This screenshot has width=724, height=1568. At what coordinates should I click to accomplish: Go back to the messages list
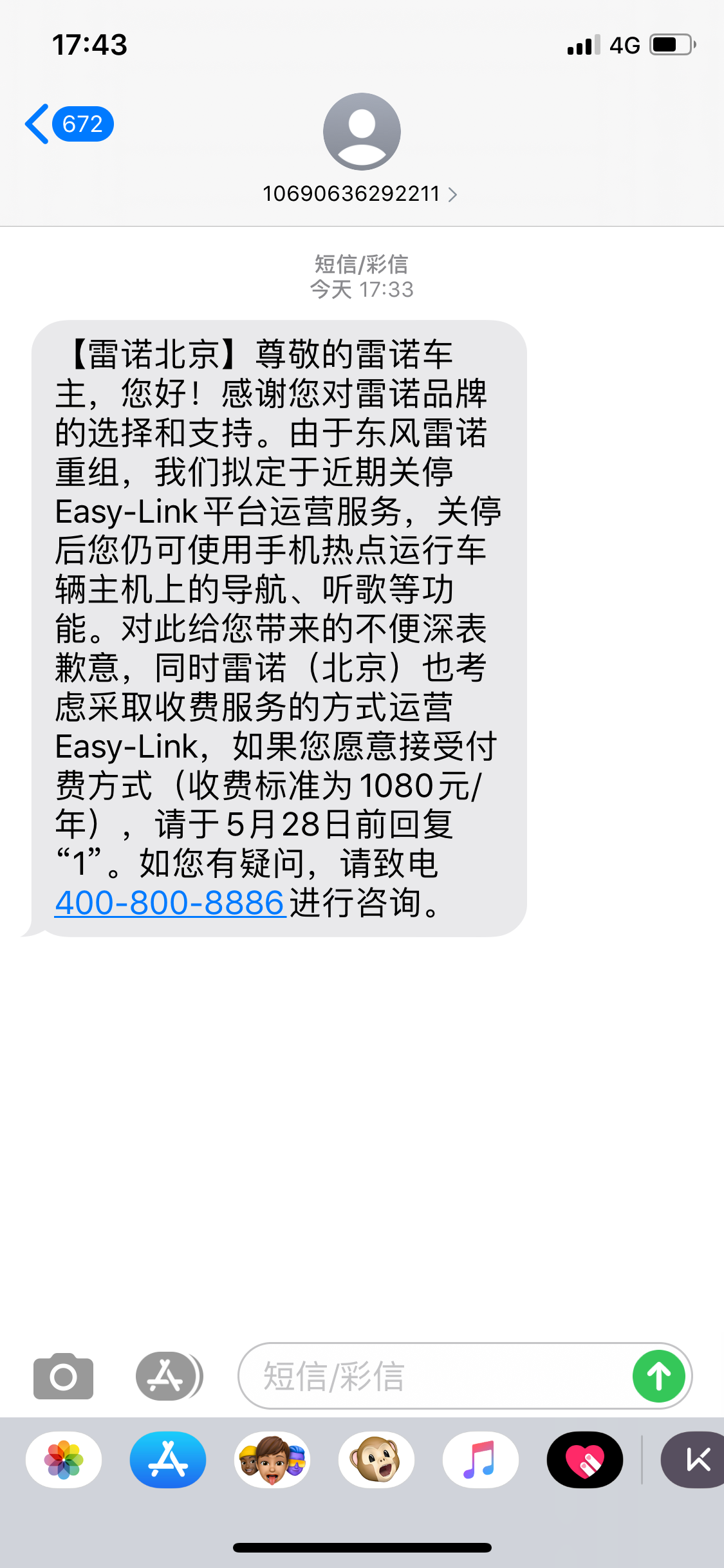(x=68, y=124)
